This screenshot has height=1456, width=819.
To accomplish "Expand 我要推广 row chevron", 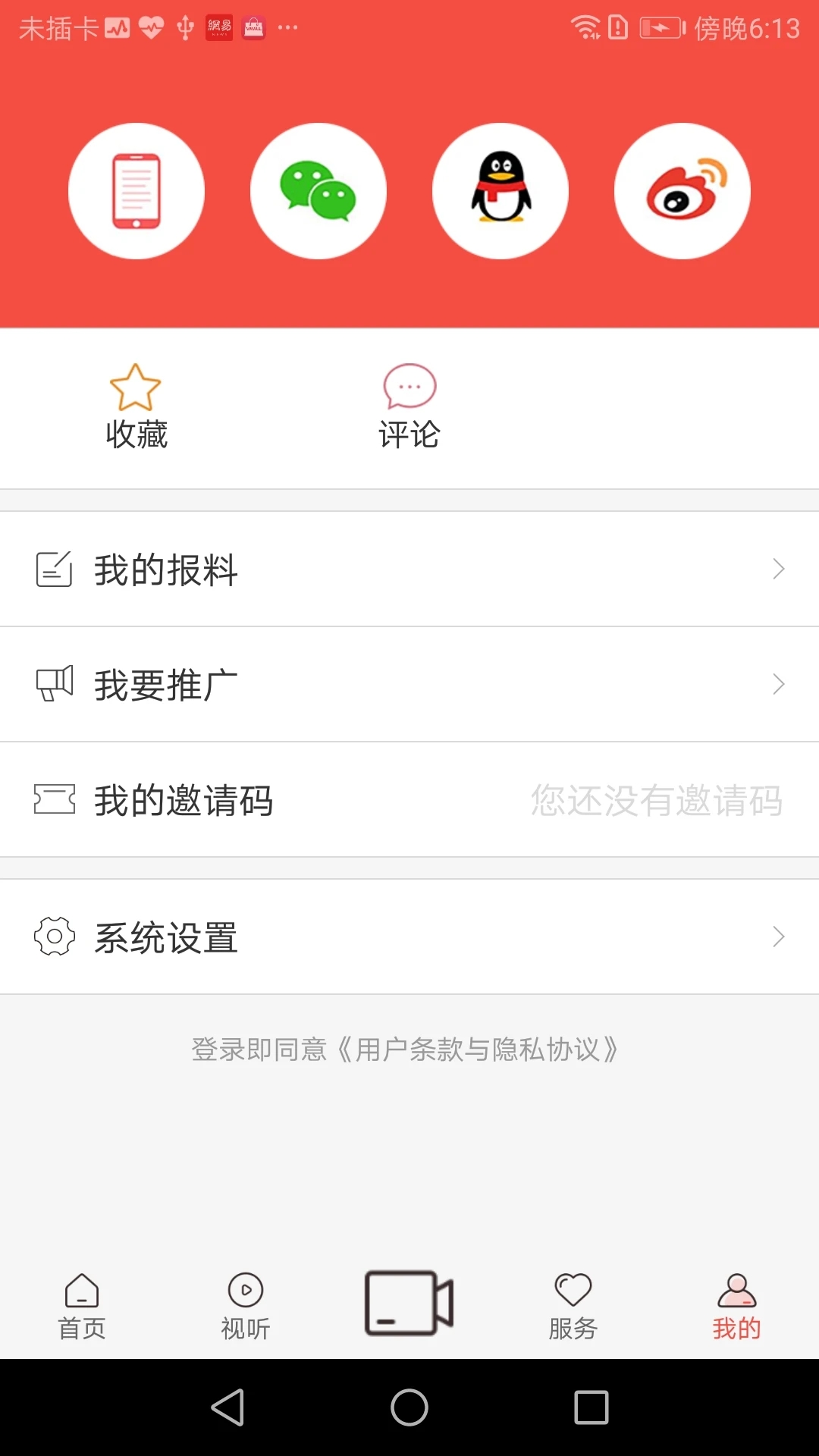I will coord(780,683).
